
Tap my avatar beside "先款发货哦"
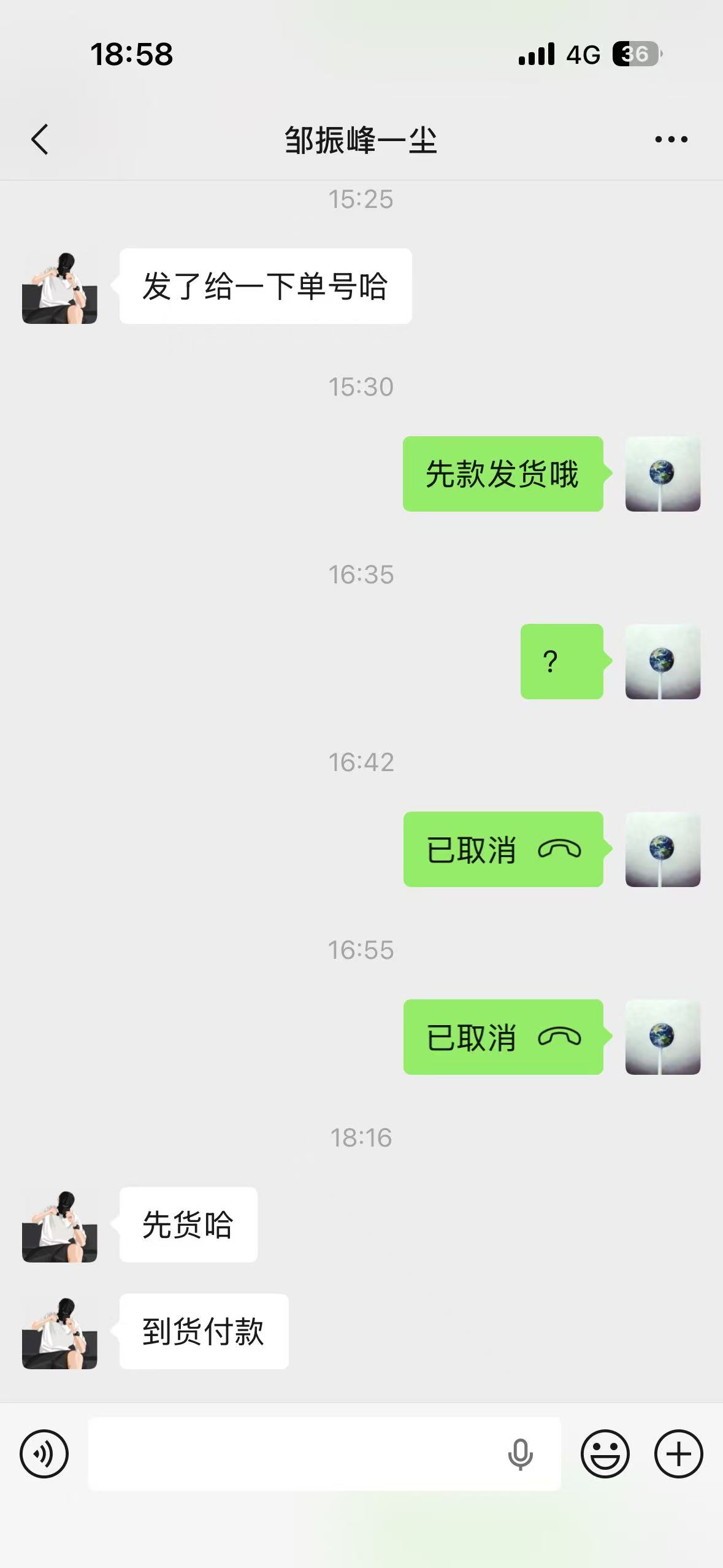point(662,474)
